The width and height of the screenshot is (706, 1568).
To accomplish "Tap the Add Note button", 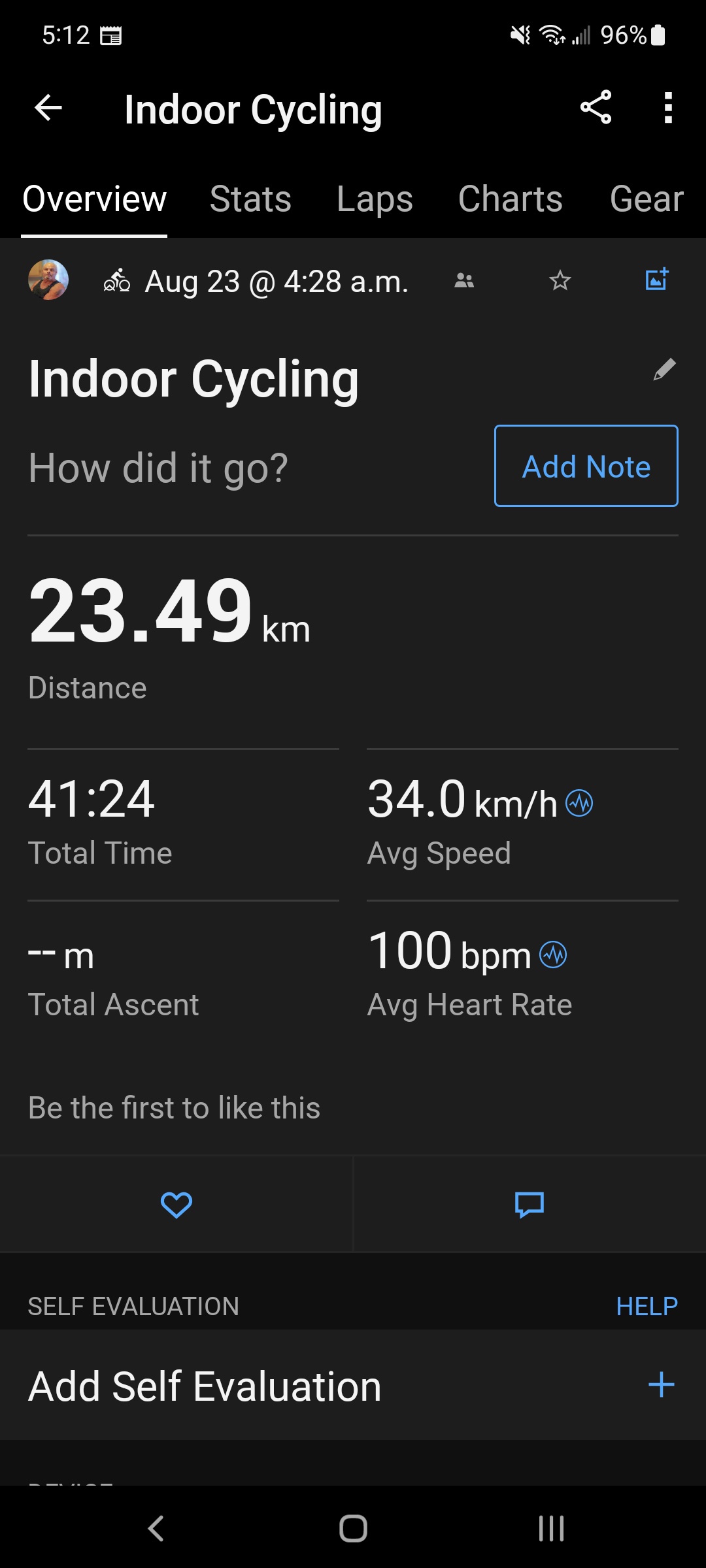I will 586,466.
